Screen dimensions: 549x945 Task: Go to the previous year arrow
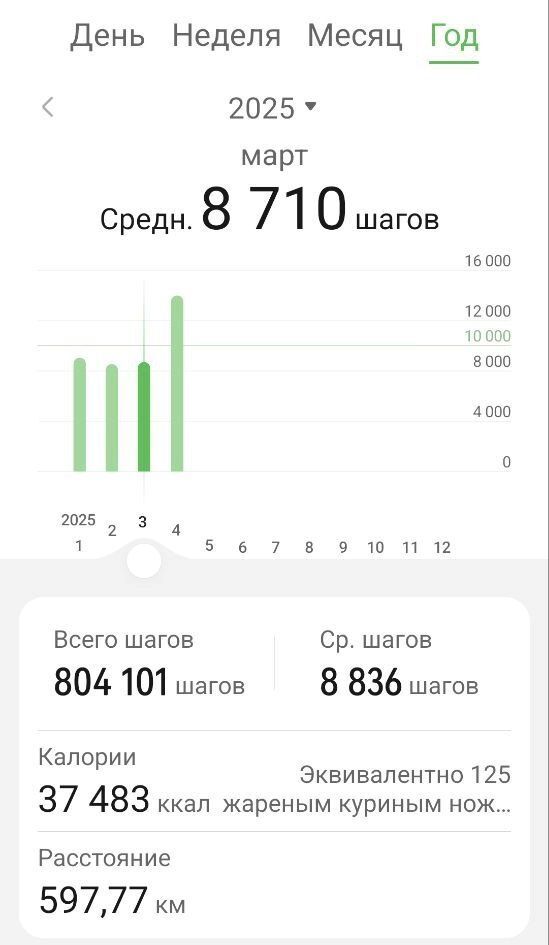pyautogui.click(x=48, y=108)
